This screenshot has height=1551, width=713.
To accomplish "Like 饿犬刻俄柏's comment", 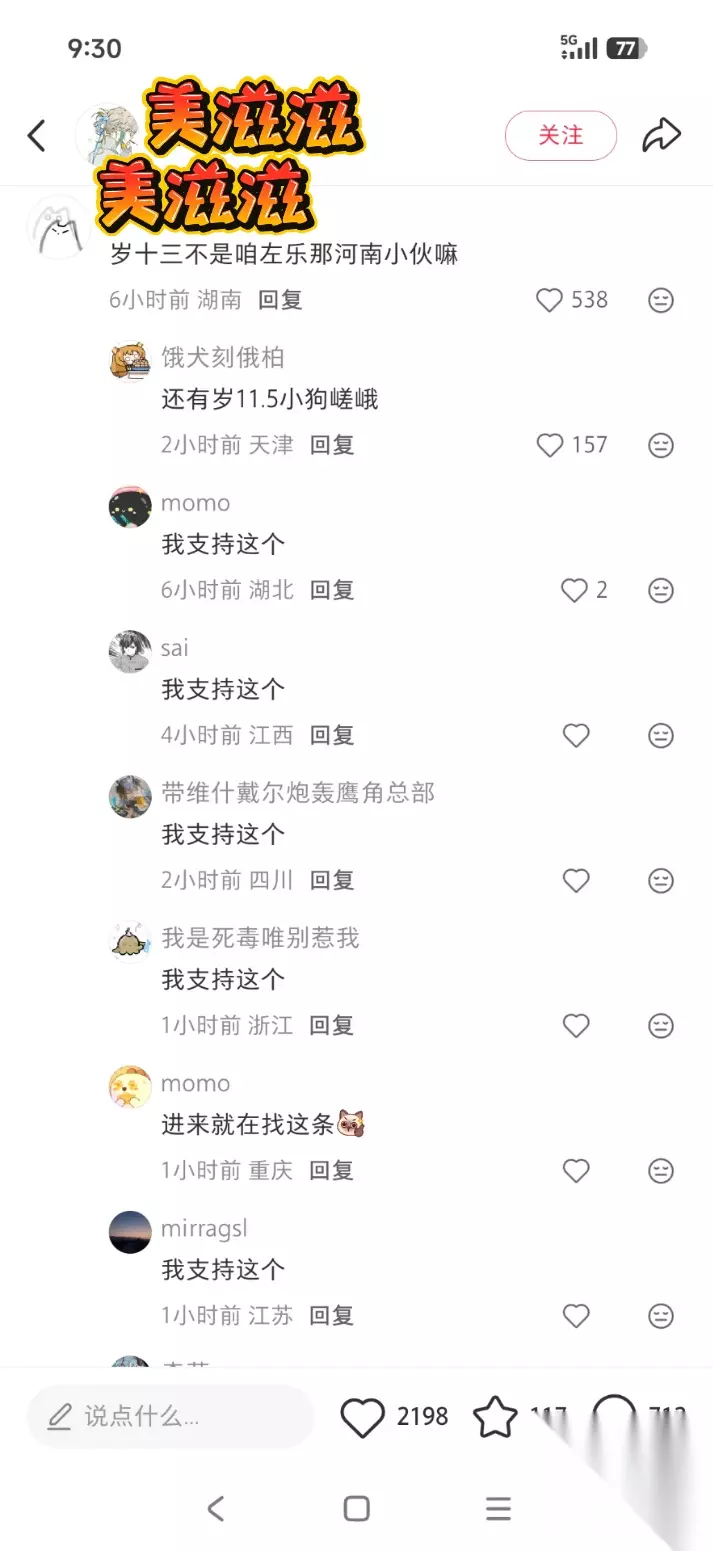I will [x=550, y=445].
